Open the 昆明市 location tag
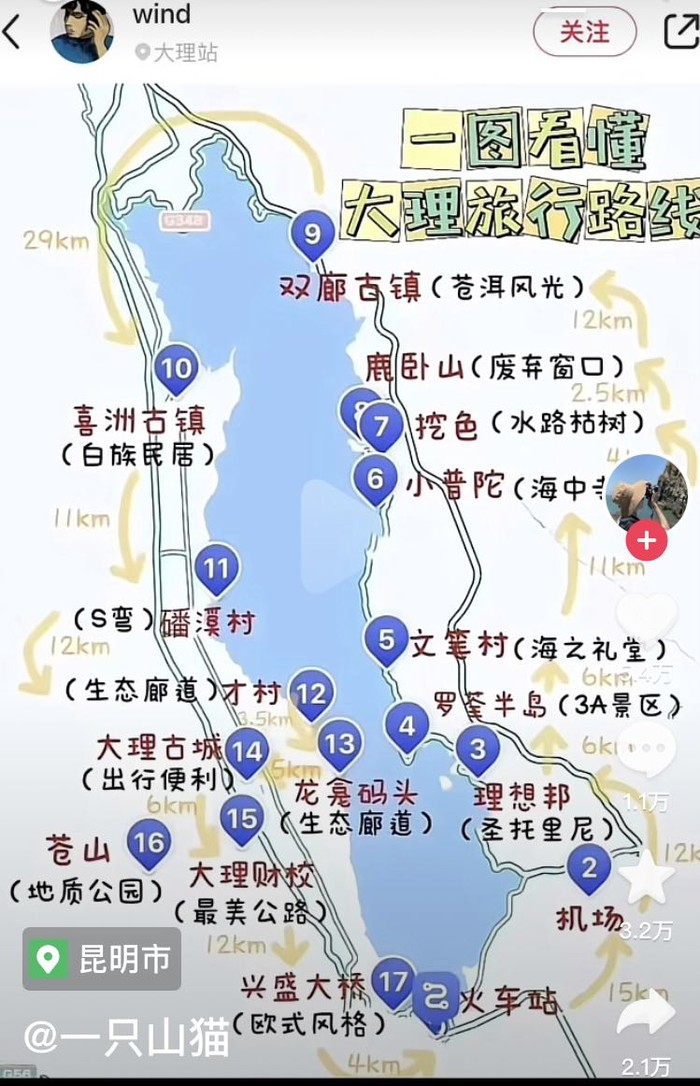Screen dimensions: 700x1086 [102, 959]
